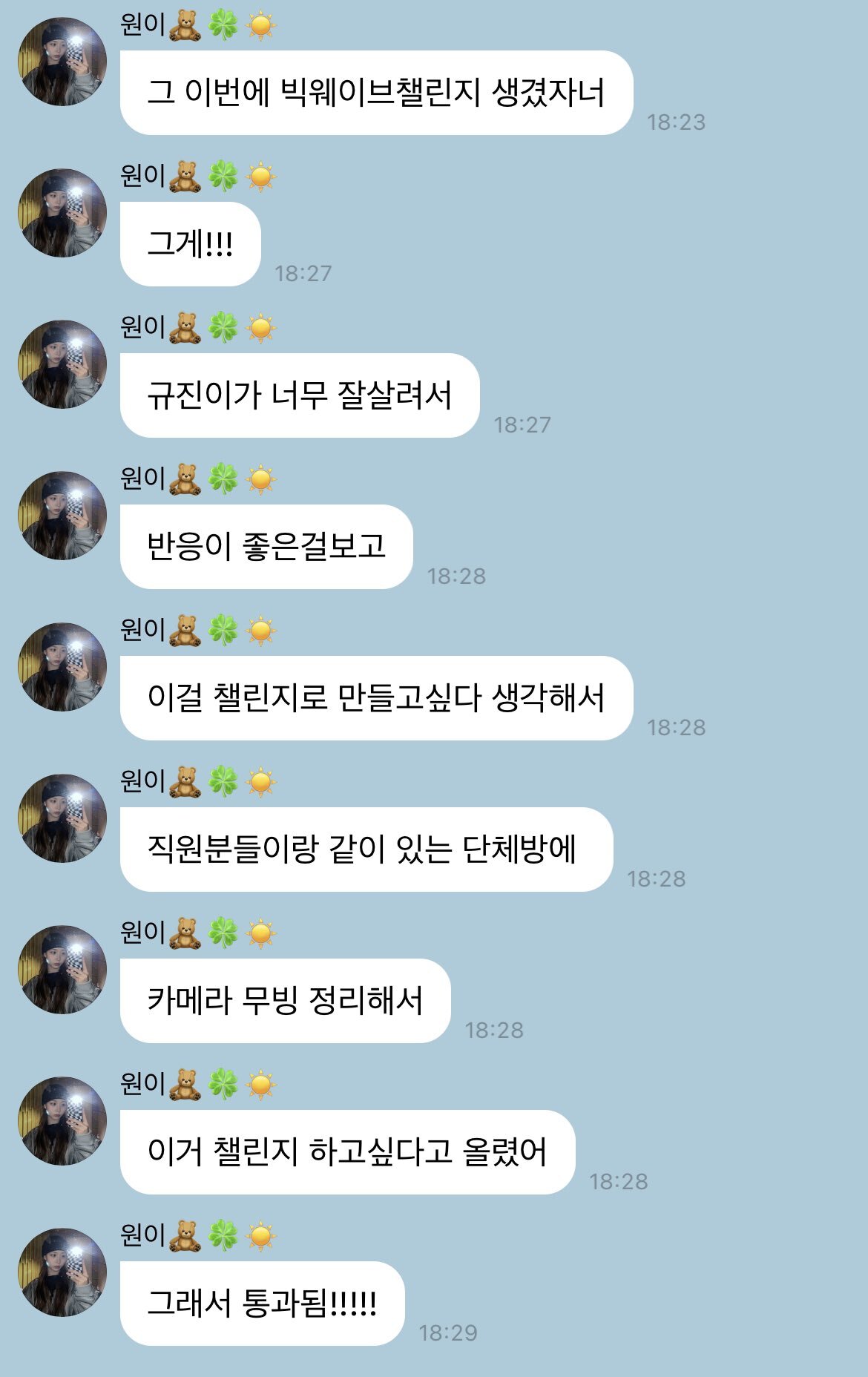The width and height of the screenshot is (868, 1377).
Task: Open the avatar beside 반응이 좋은걸보고 message
Action: (62, 516)
